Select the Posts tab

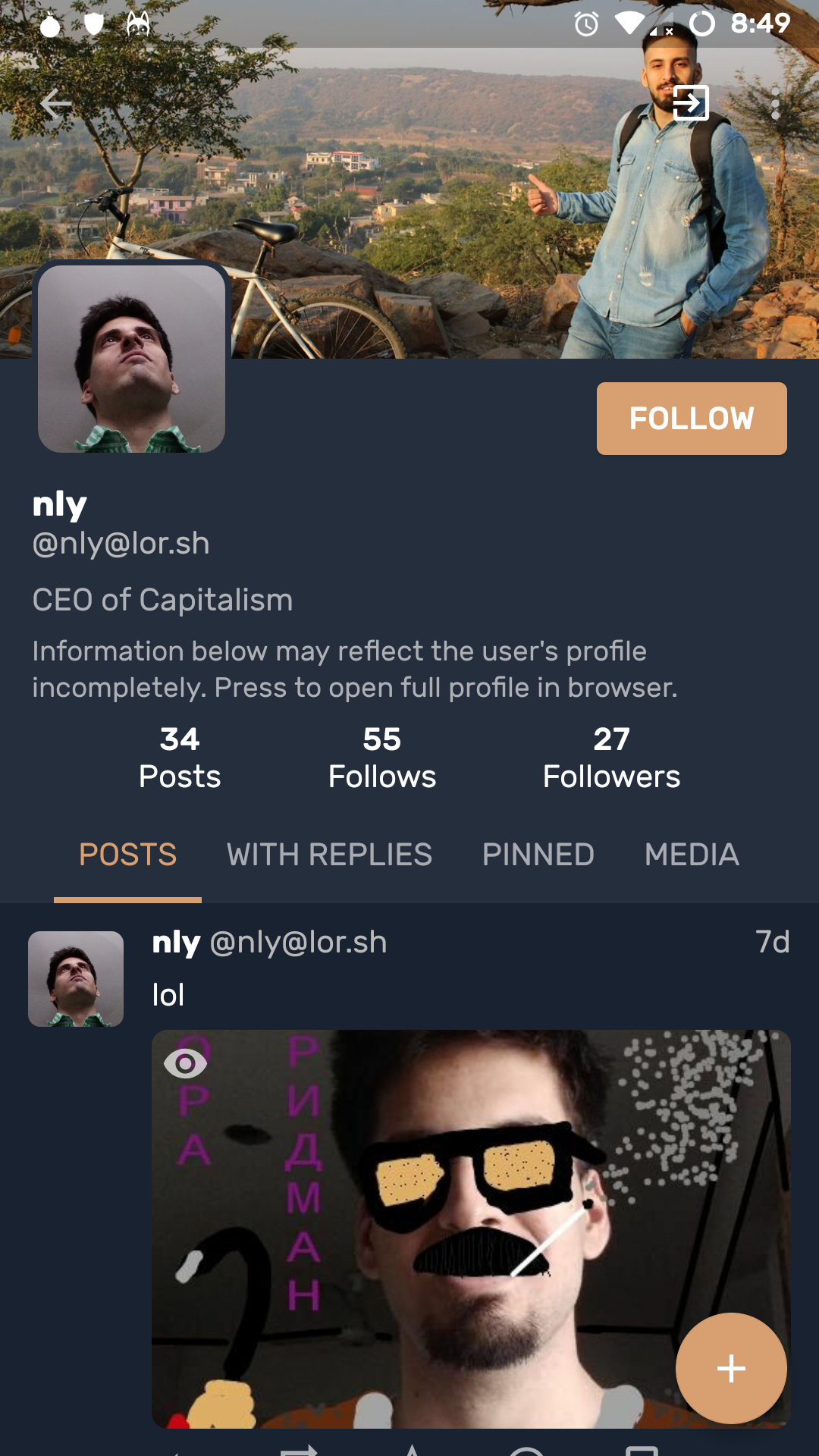(127, 855)
